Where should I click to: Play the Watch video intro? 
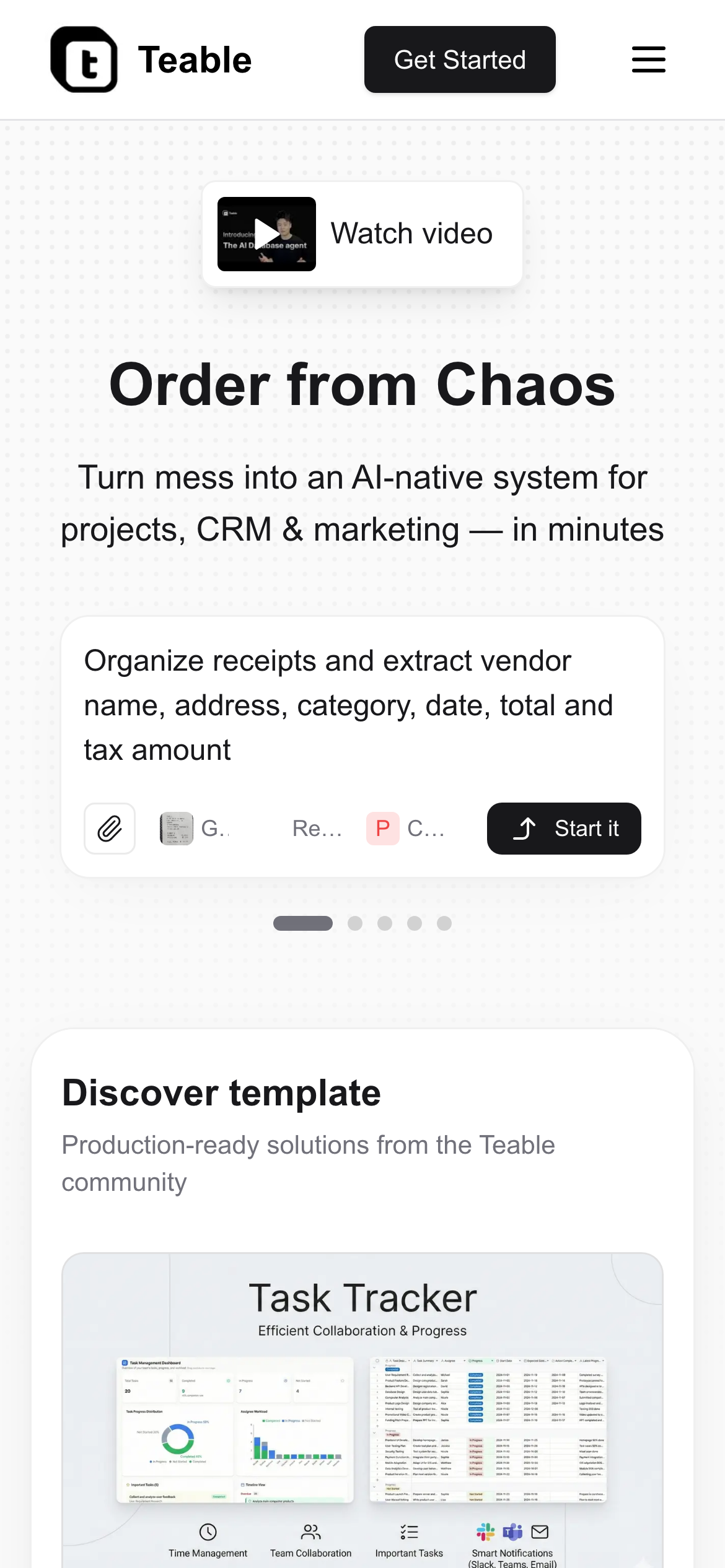(362, 234)
